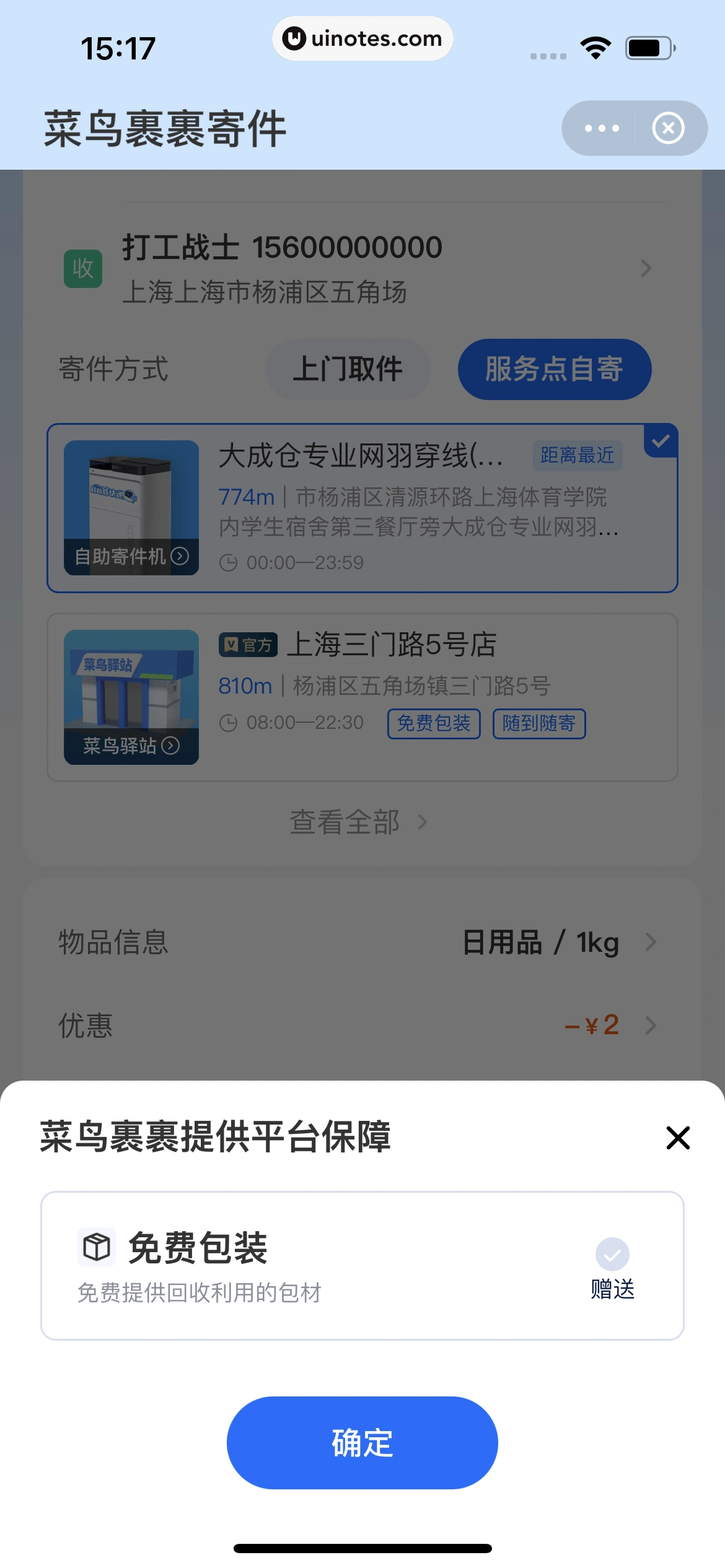Click the 菜鸟驿站 station thumbnail image
Screen dimensions: 725x1568
pos(131,697)
